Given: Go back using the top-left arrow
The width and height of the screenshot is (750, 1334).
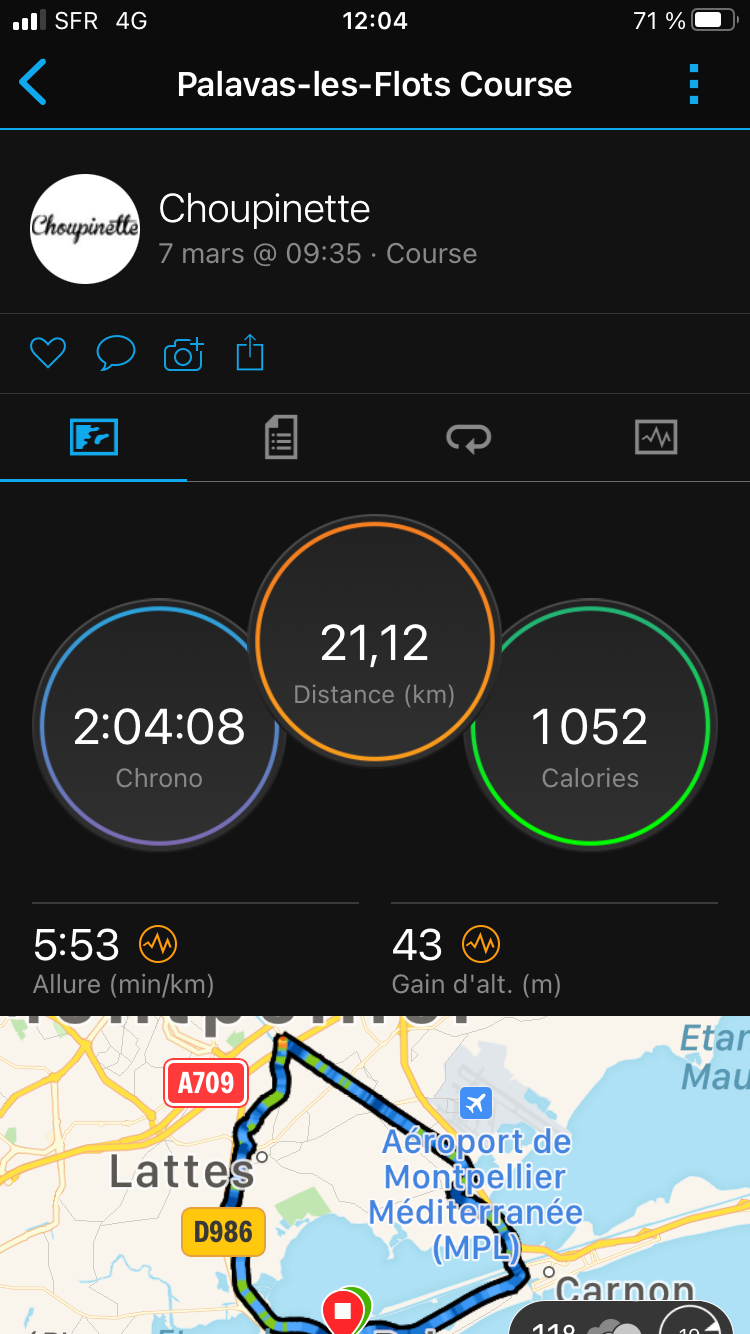Looking at the screenshot, I should [33, 83].
